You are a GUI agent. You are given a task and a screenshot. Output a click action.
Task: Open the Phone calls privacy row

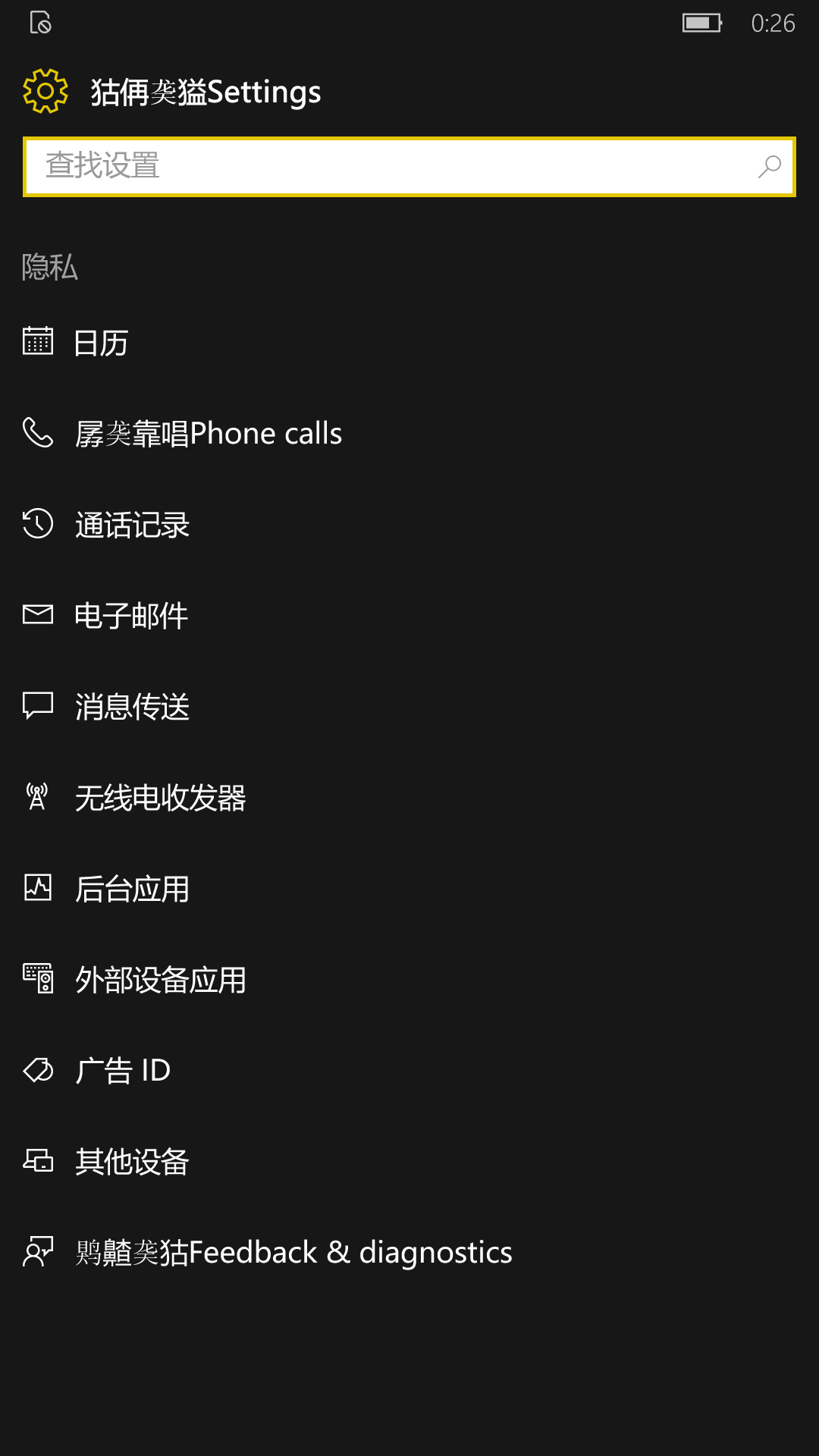[x=409, y=434]
